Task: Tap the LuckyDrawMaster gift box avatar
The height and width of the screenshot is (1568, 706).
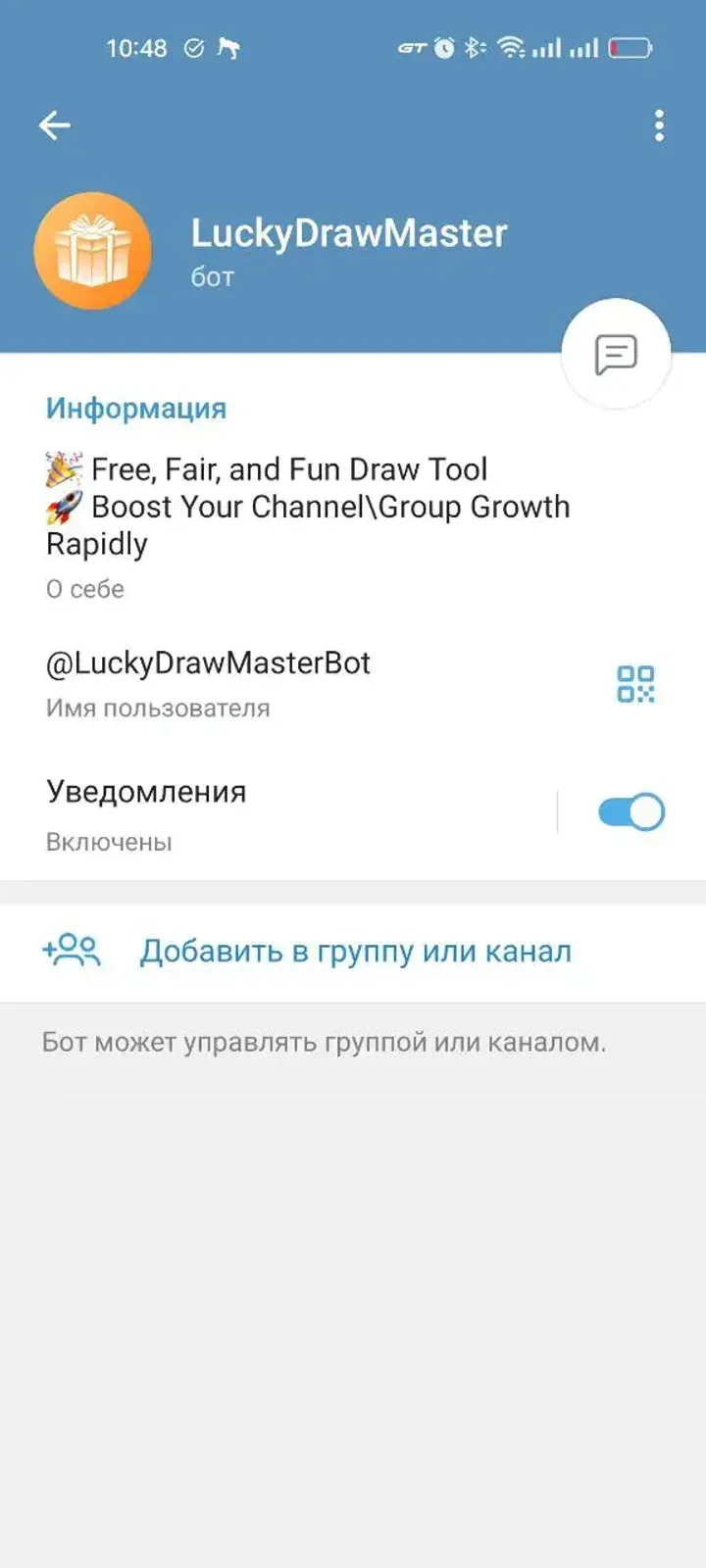Action: pos(92,250)
